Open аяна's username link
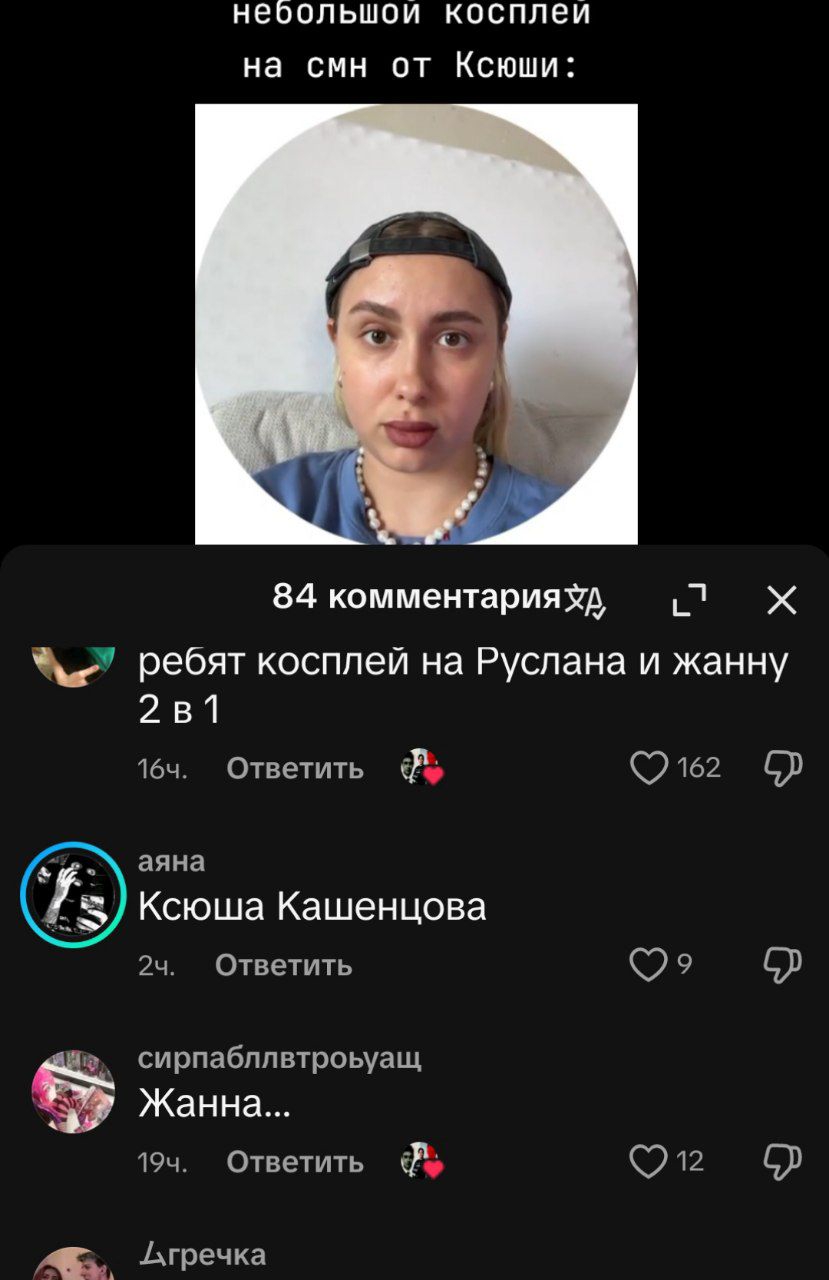The width and height of the screenshot is (829, 1280). [171, 860]
